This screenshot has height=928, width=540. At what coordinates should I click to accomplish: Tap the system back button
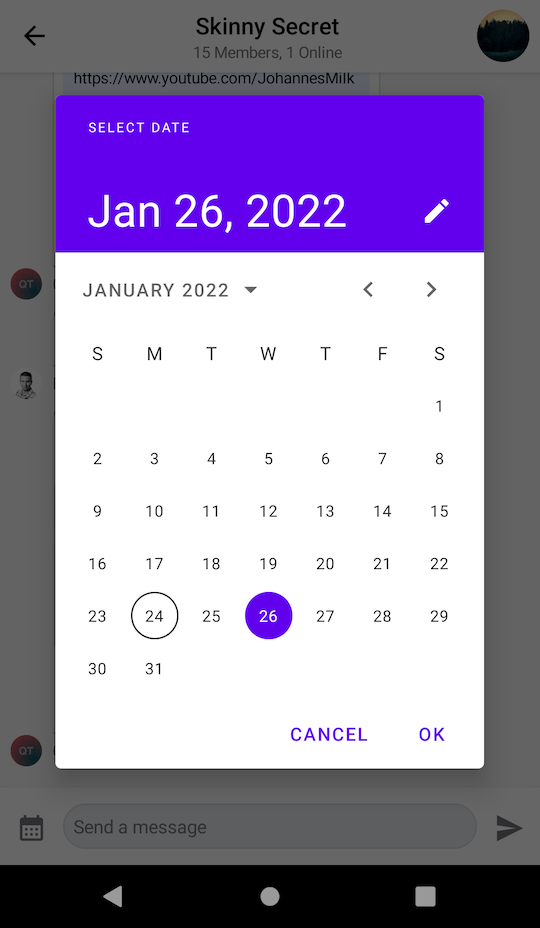tap(113, 896)
